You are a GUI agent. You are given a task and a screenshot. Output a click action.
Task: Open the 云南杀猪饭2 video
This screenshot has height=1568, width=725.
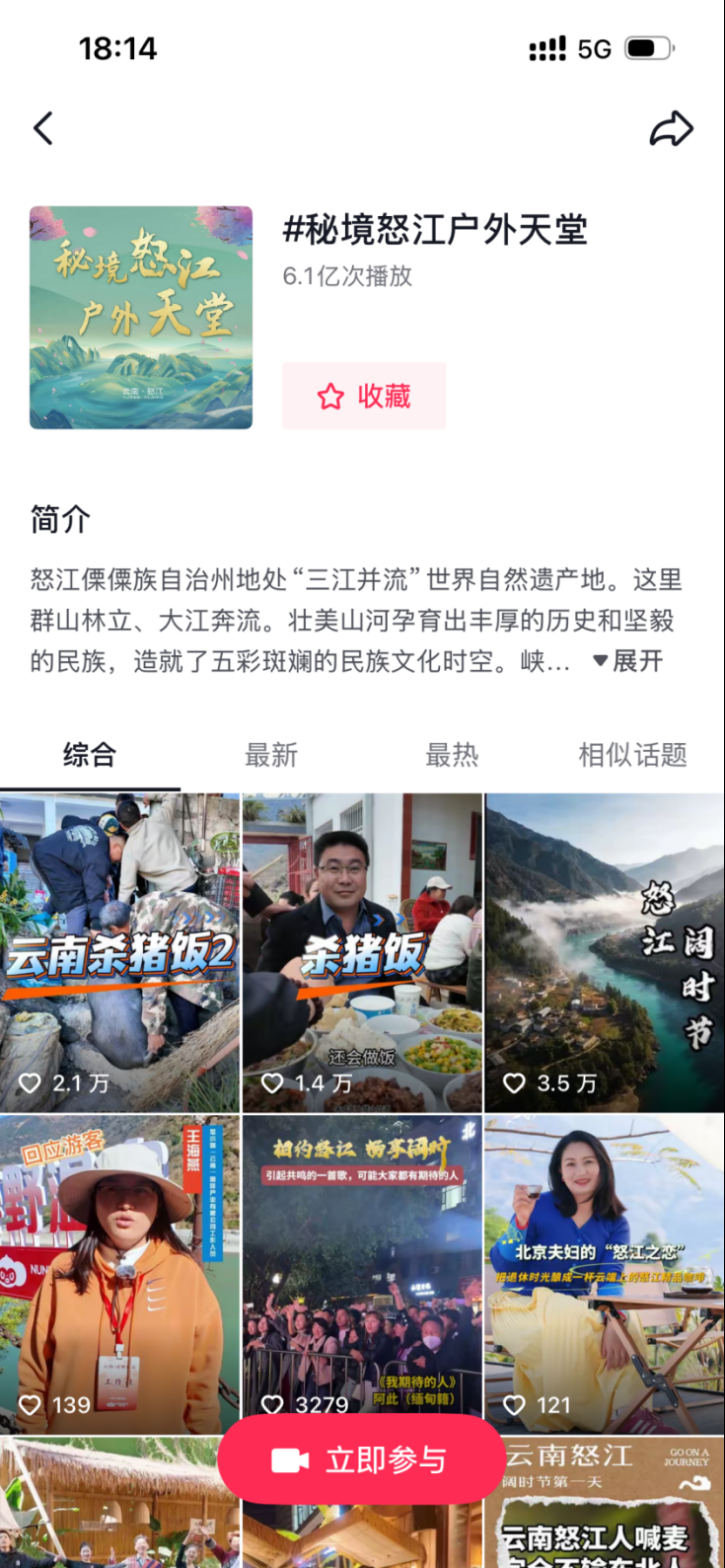(119, 952)
